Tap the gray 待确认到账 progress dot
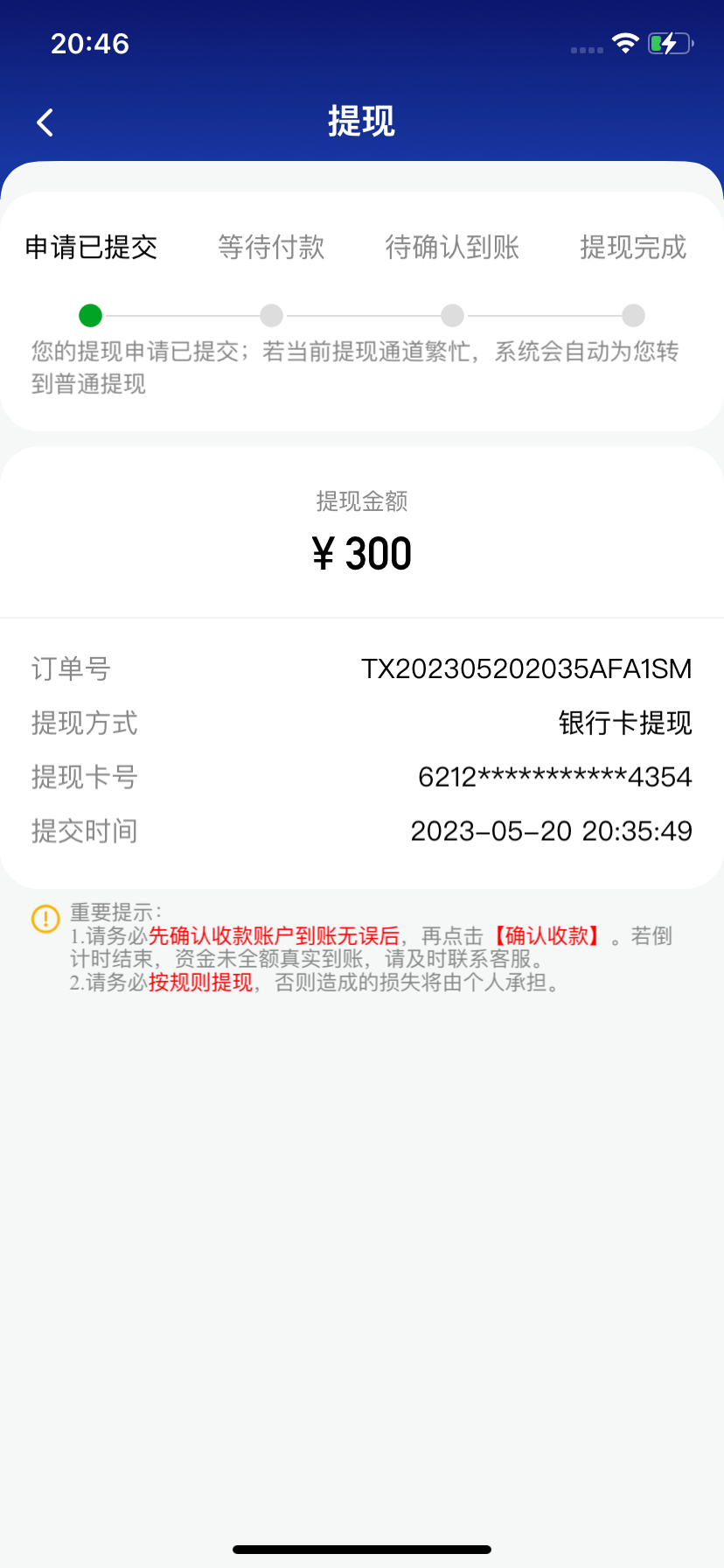724x1568 pixels. [x=452, y=315]
